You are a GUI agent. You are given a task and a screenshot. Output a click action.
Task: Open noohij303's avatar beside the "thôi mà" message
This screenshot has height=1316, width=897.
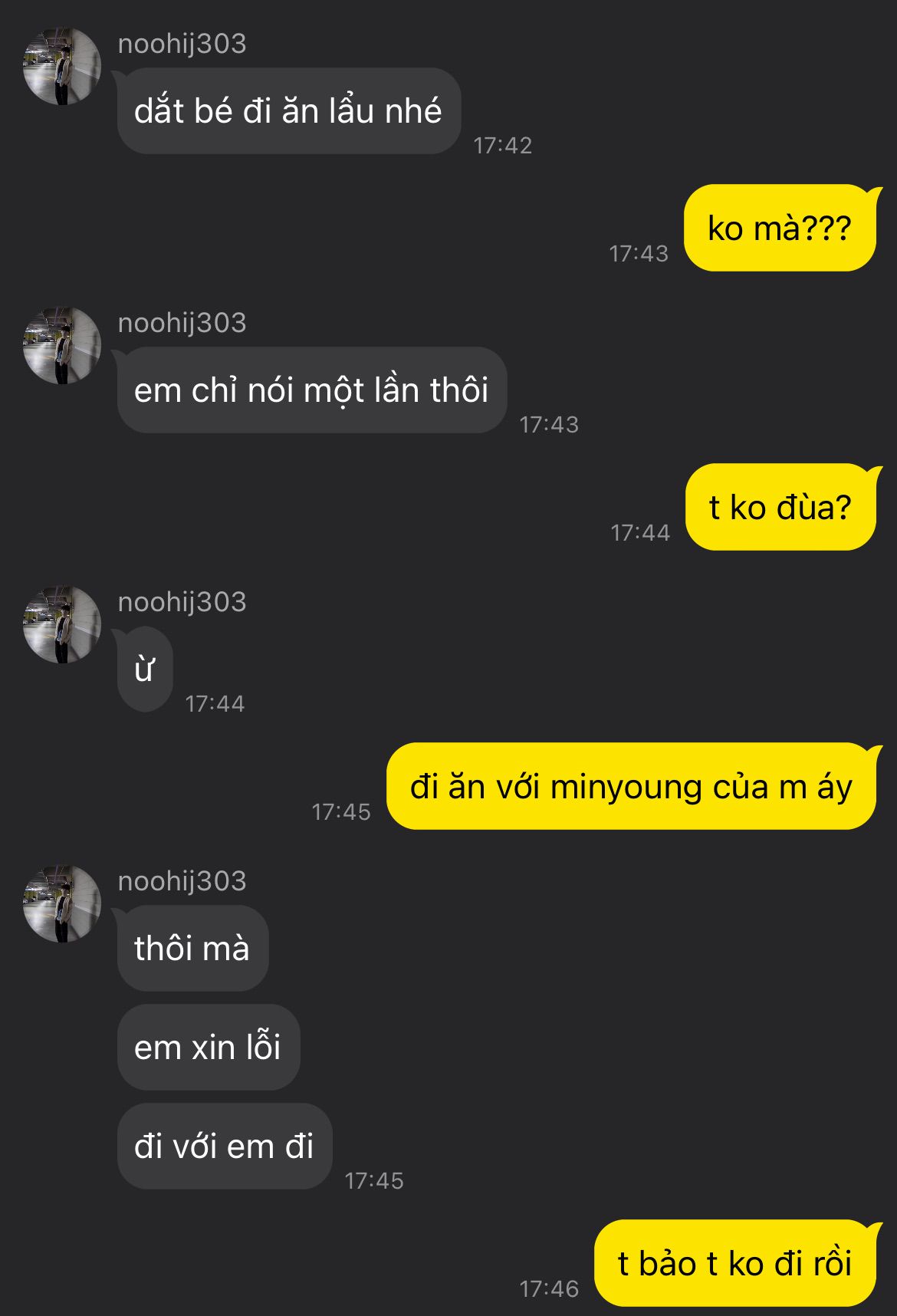coord(61,904)
